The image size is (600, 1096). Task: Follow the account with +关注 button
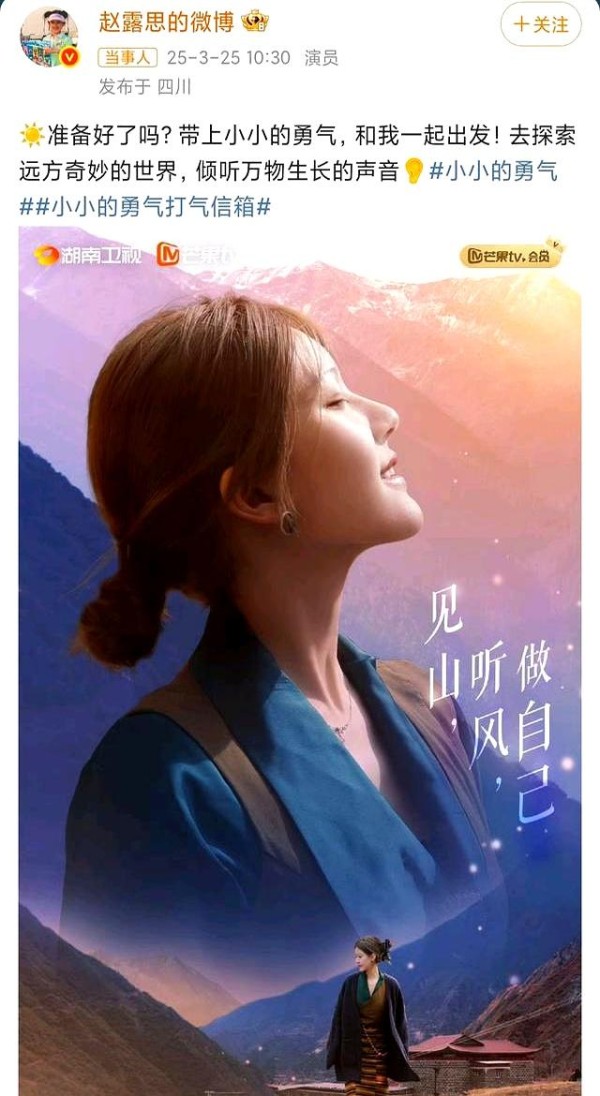click(541, 24)
